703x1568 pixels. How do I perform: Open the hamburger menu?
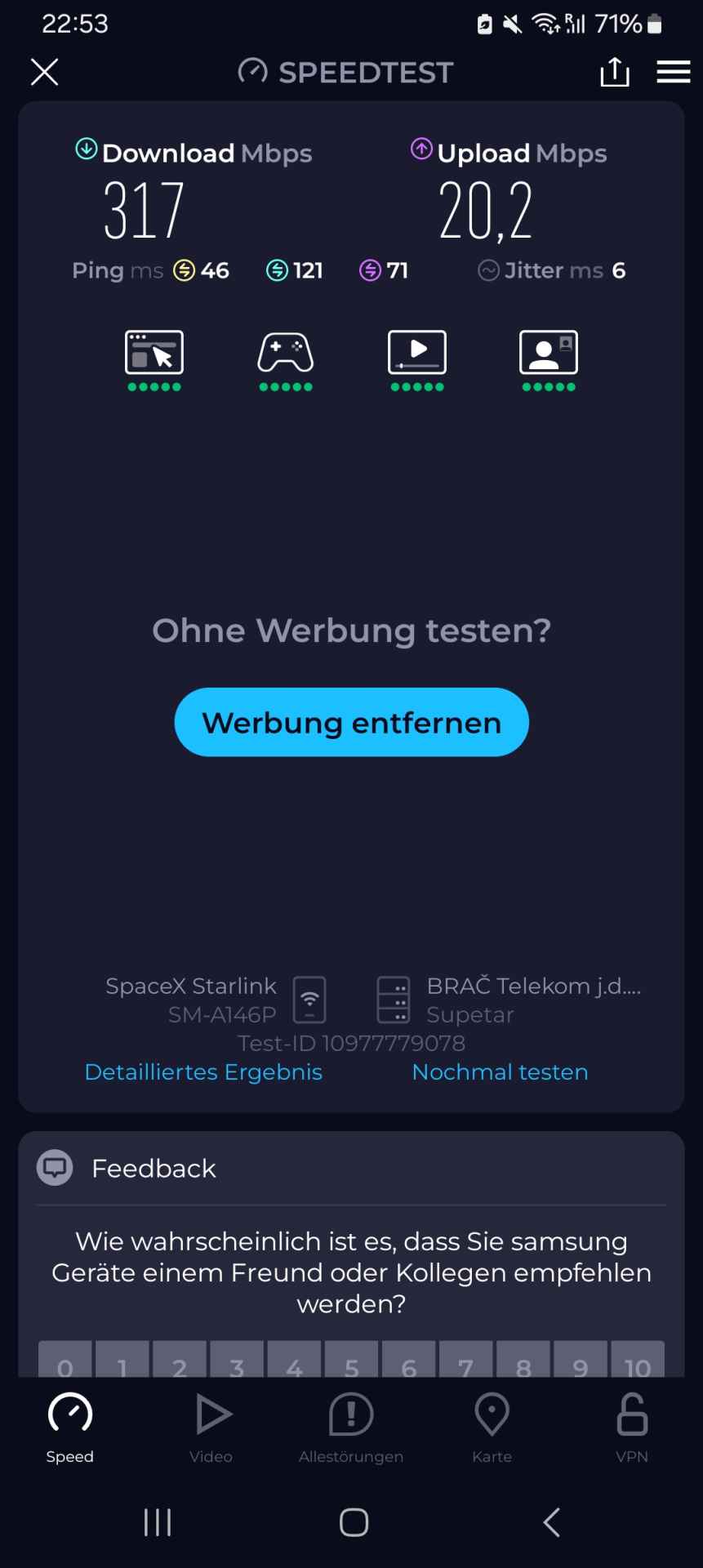point(674,72)
